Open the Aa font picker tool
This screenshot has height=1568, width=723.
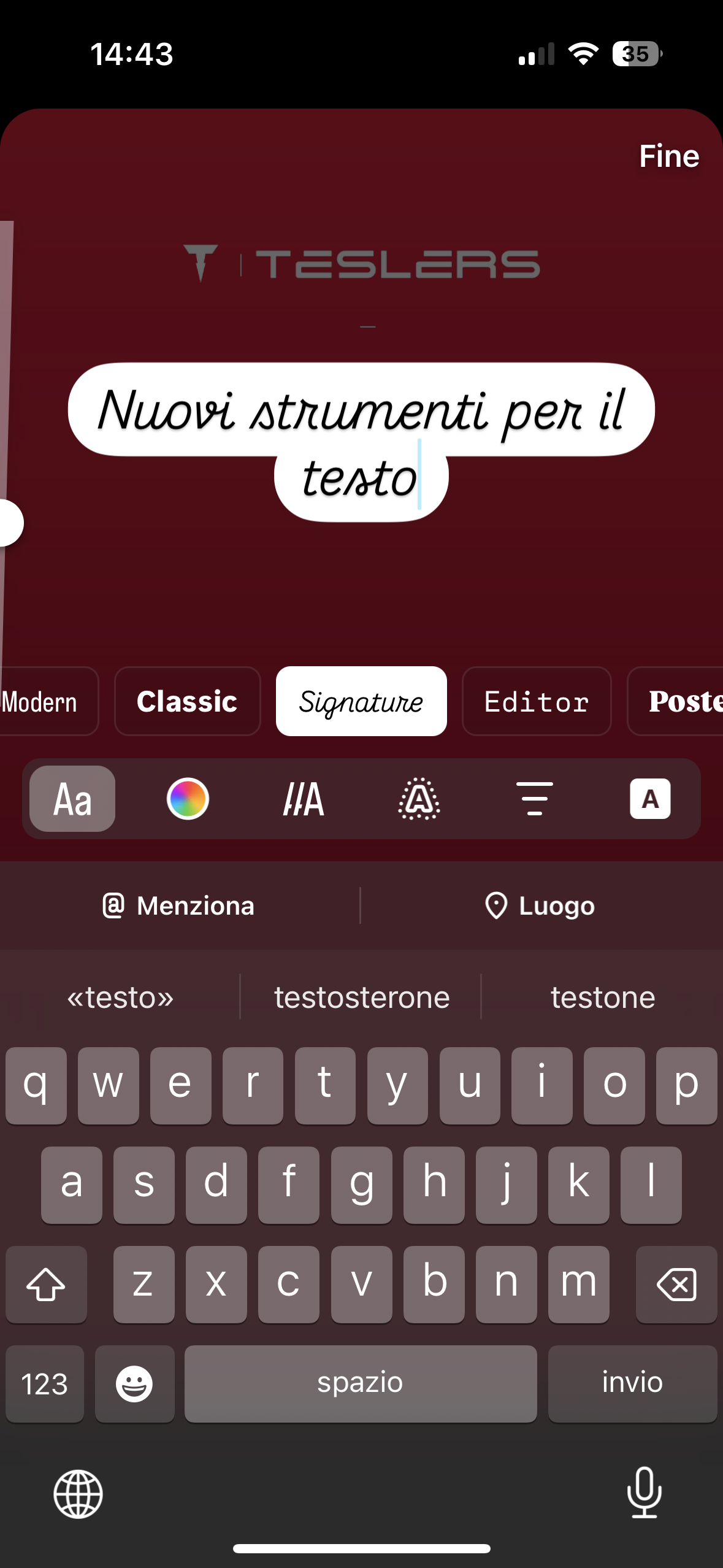[x=72, y=799]
